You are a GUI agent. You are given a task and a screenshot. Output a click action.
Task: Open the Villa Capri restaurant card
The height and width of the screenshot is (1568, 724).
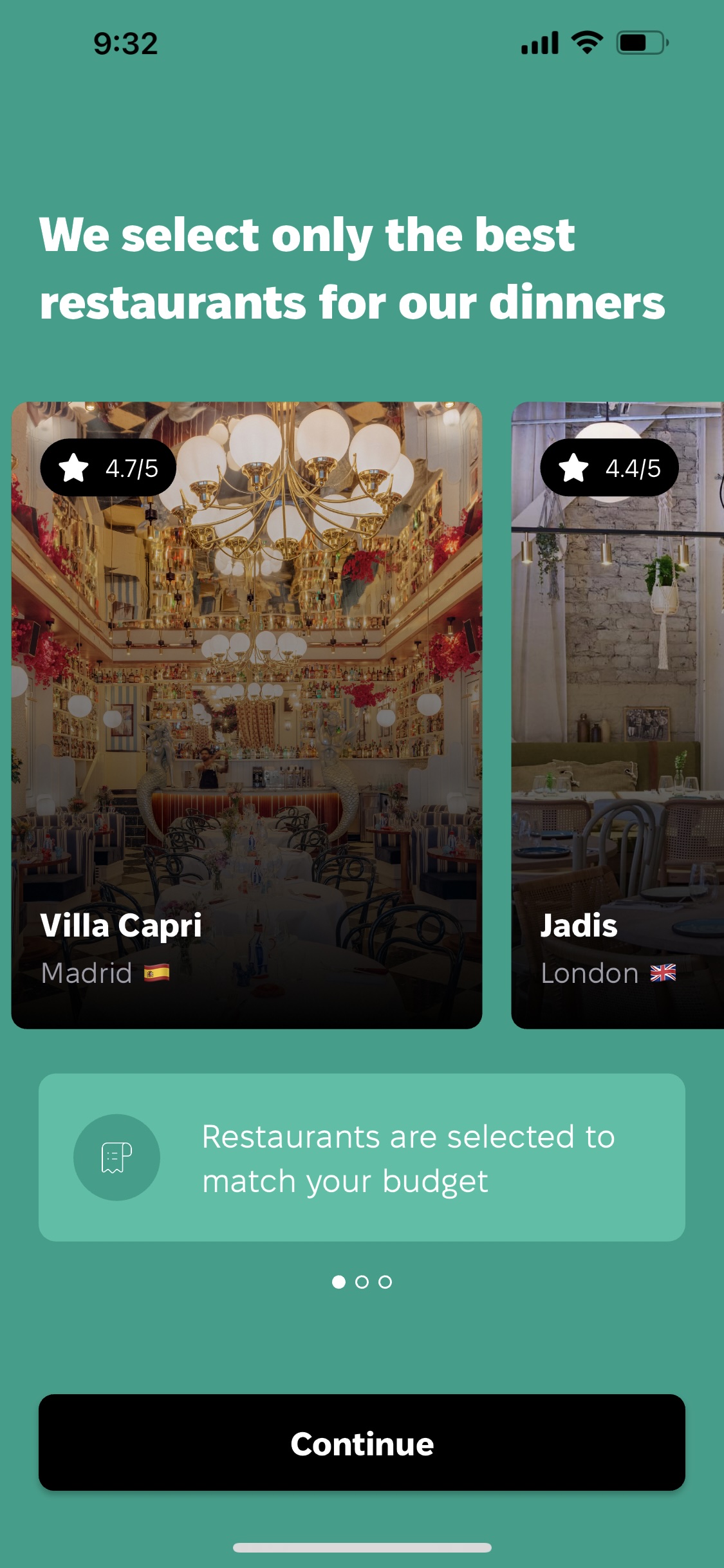point(246,714)
